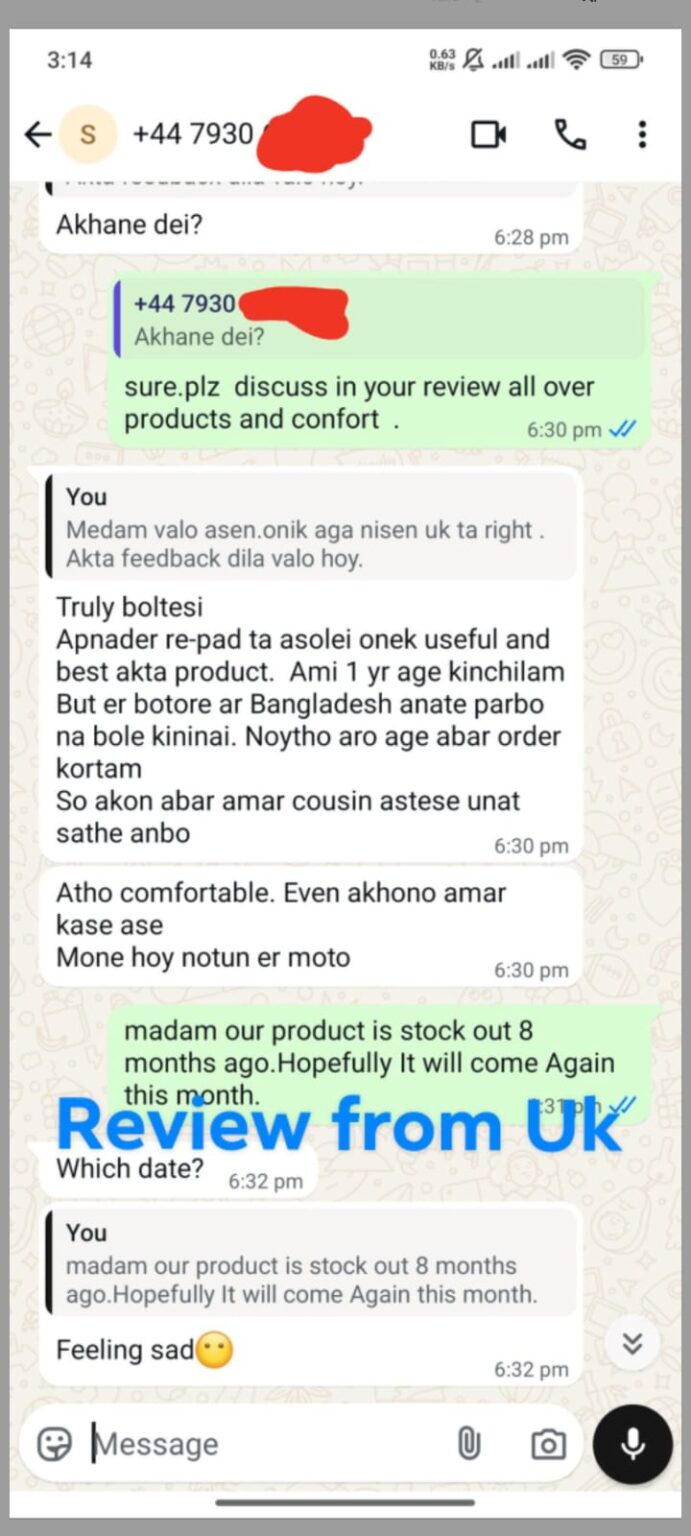Viewport: 691px width, 1536px height.
Task: Open the three-dot overflow menu
Action: tap(642, 134)
